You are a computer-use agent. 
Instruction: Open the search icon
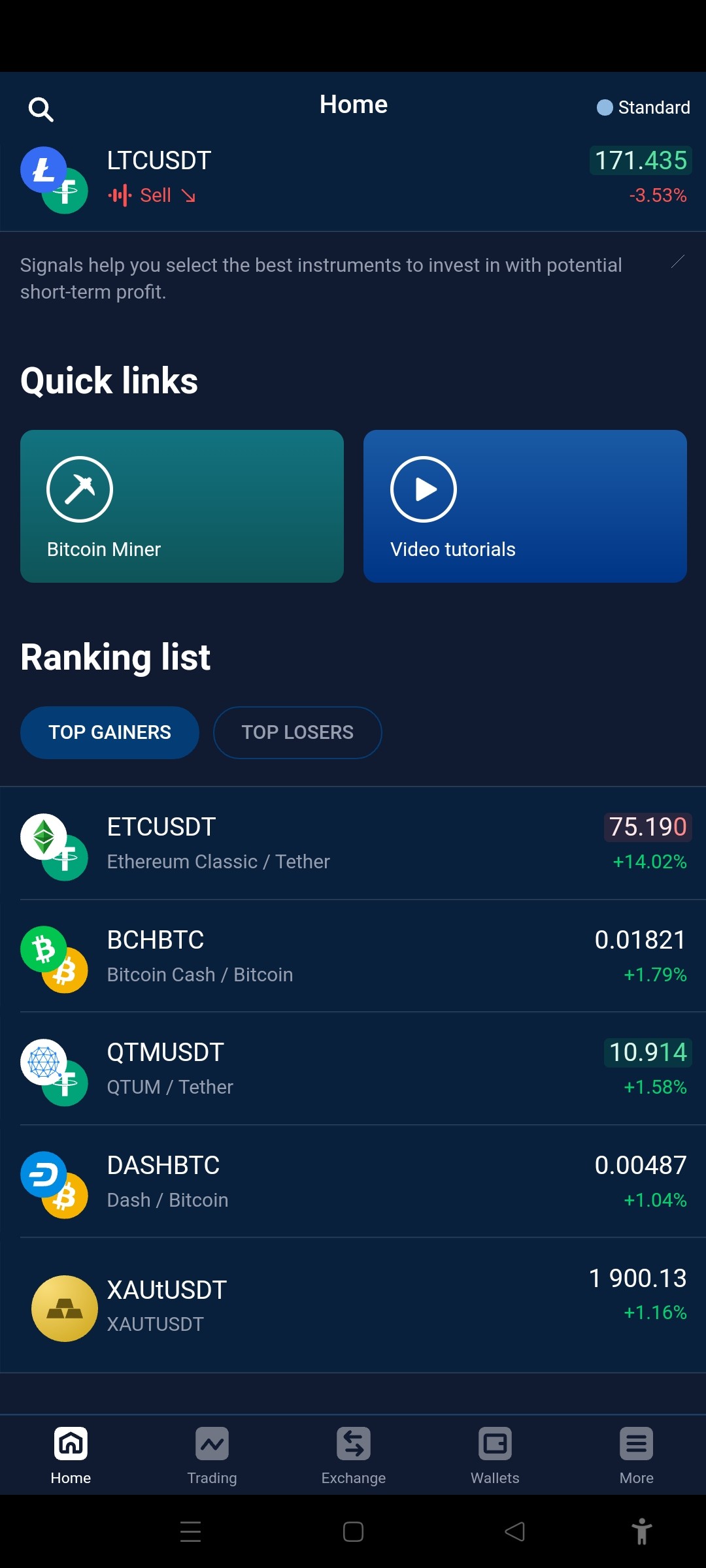(41, 109)
